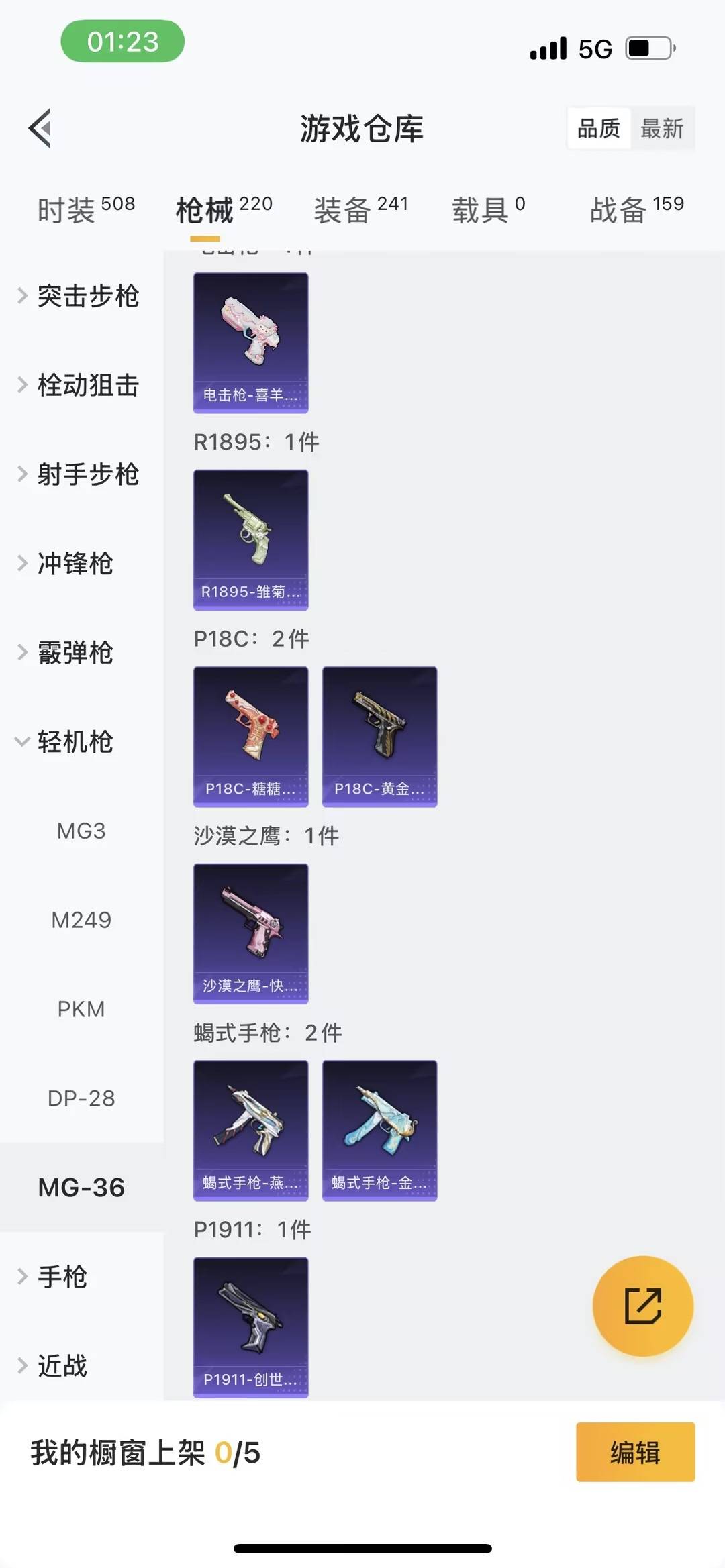Viewport: 725px width, 1568px height.
Task: Switch sorting to 最新
Action: pos(663,129)
